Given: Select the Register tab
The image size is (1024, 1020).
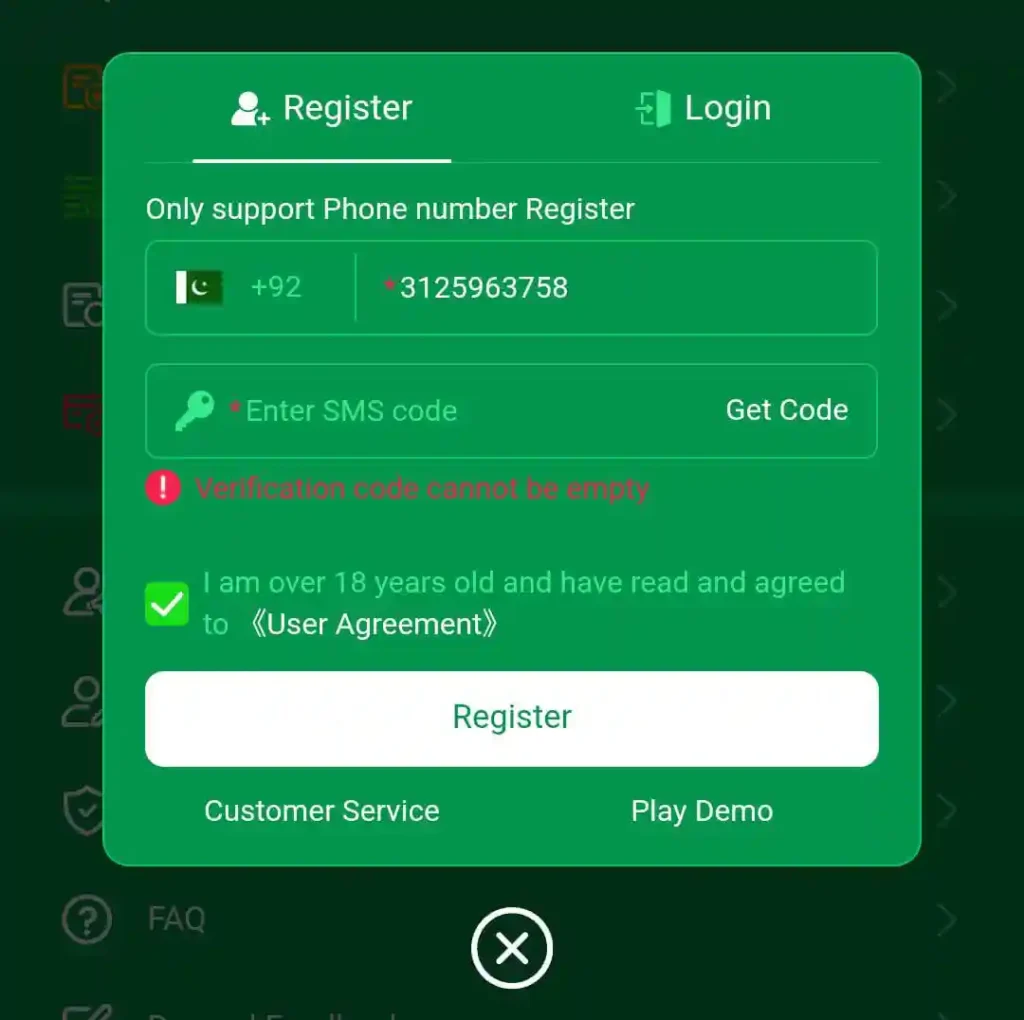Looking at the screenshot, I should tap(322, 108).
